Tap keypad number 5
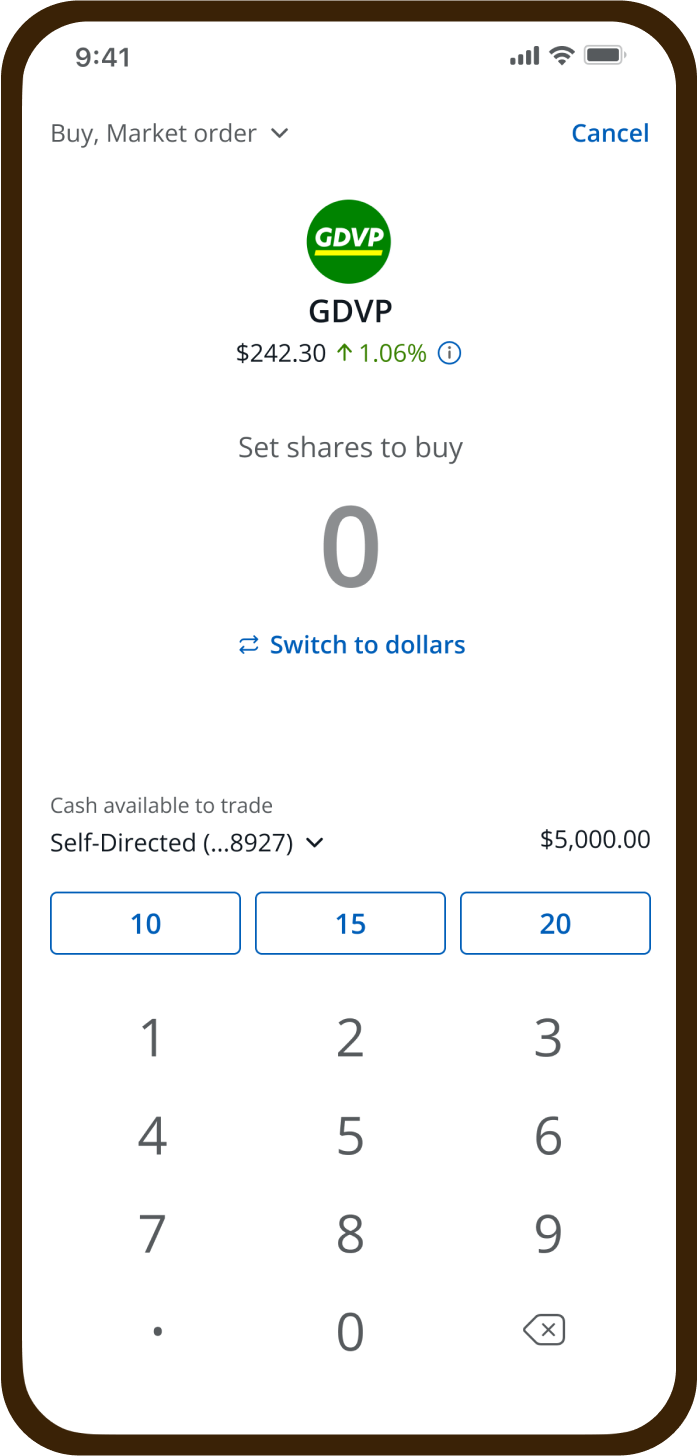 (350, 1136)
